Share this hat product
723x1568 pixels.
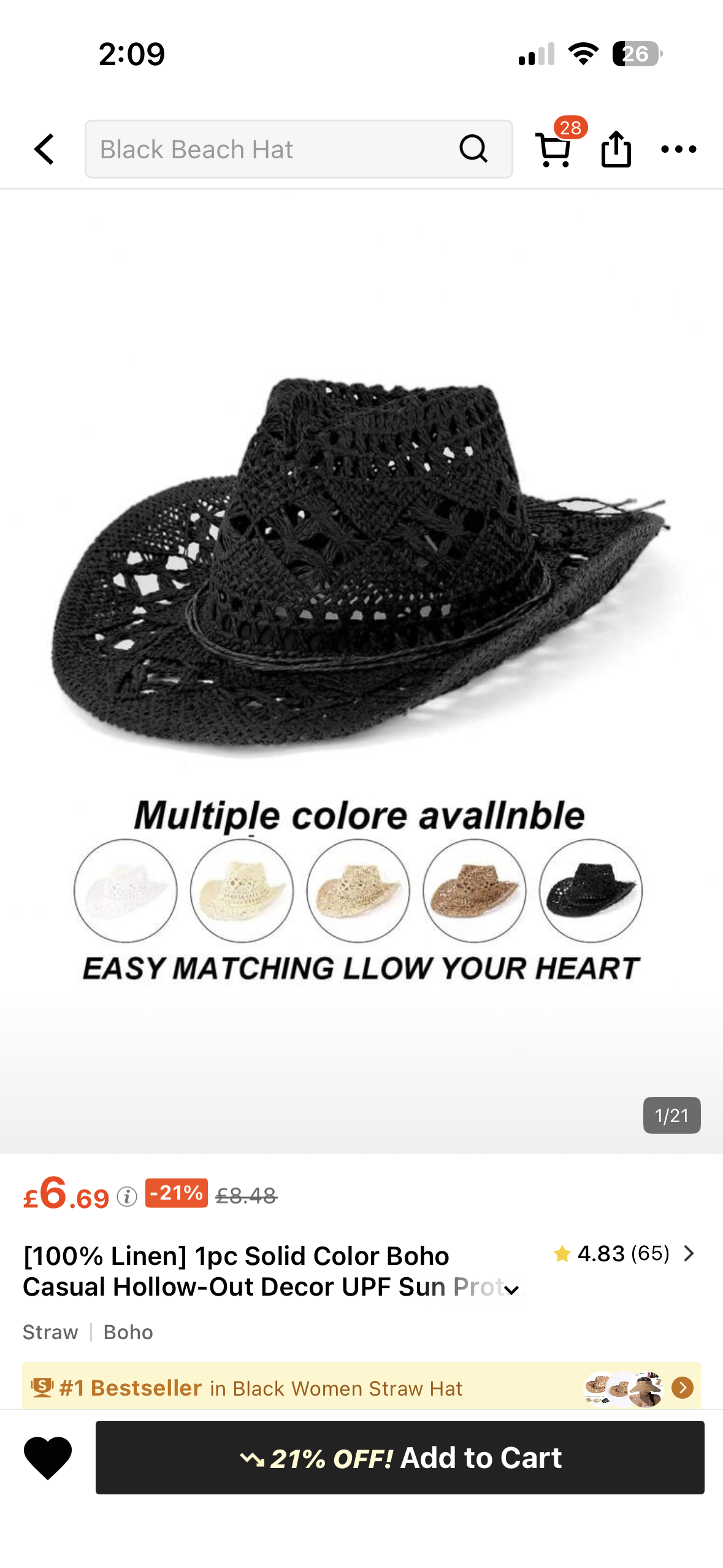point(616,149)
